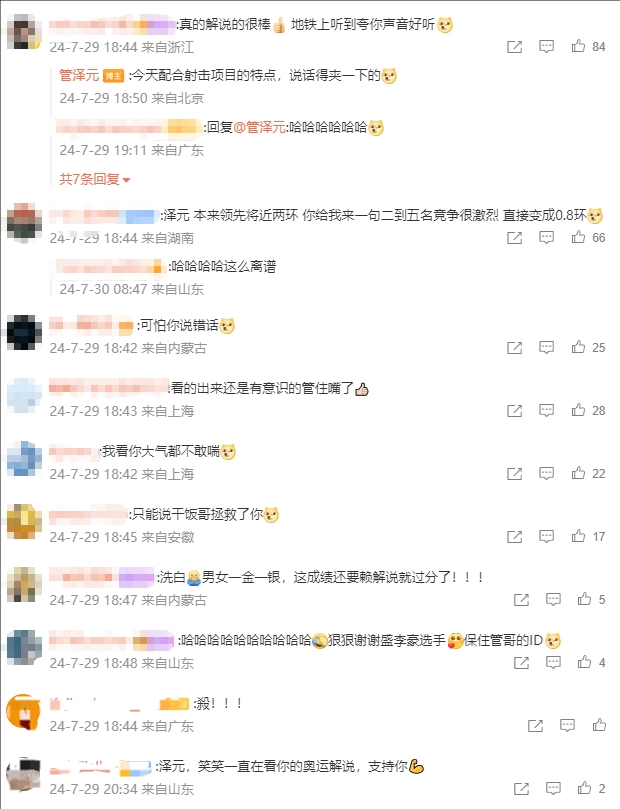
Task: Expand the 共7条回复 replies thread
Action: pos(95,179)
